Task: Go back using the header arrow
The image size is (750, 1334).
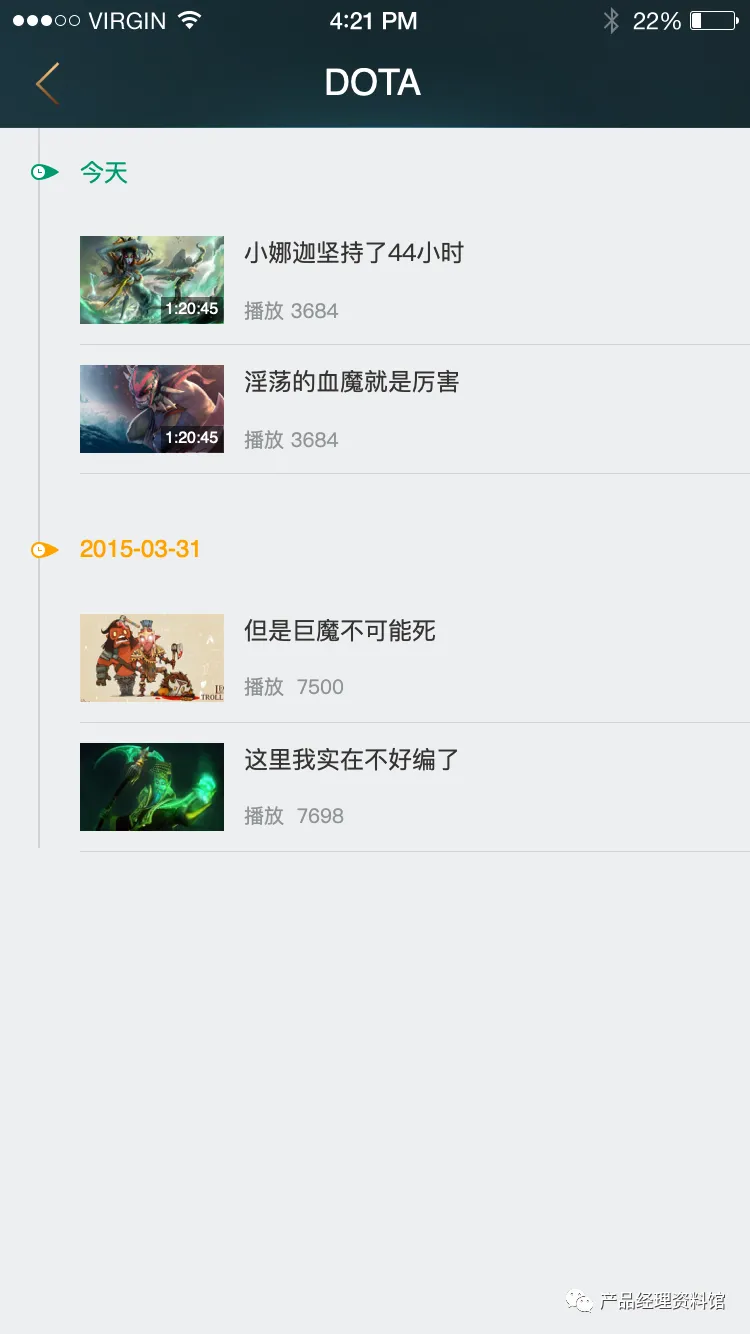Action: click(x=47, y=83)
